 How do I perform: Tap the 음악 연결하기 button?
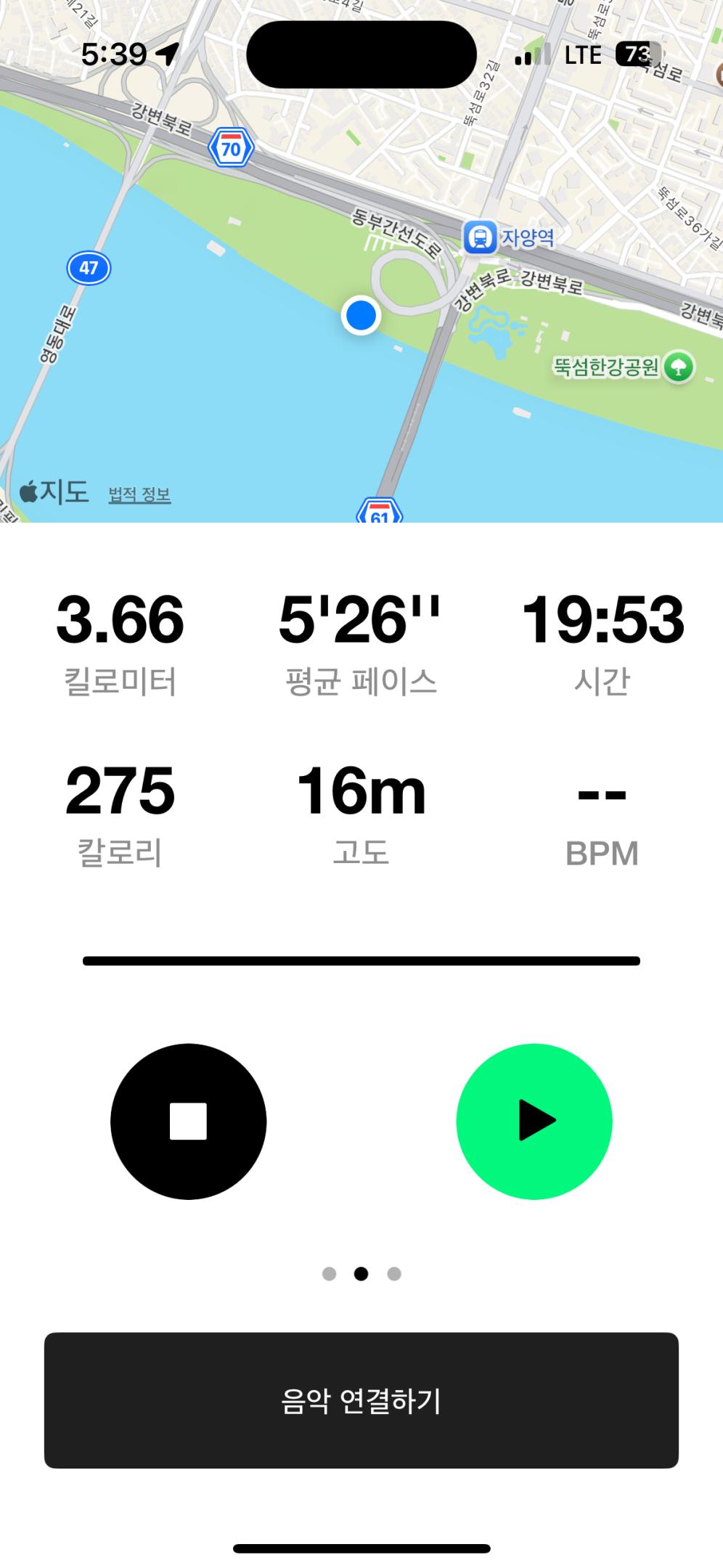coord(361,1400)
